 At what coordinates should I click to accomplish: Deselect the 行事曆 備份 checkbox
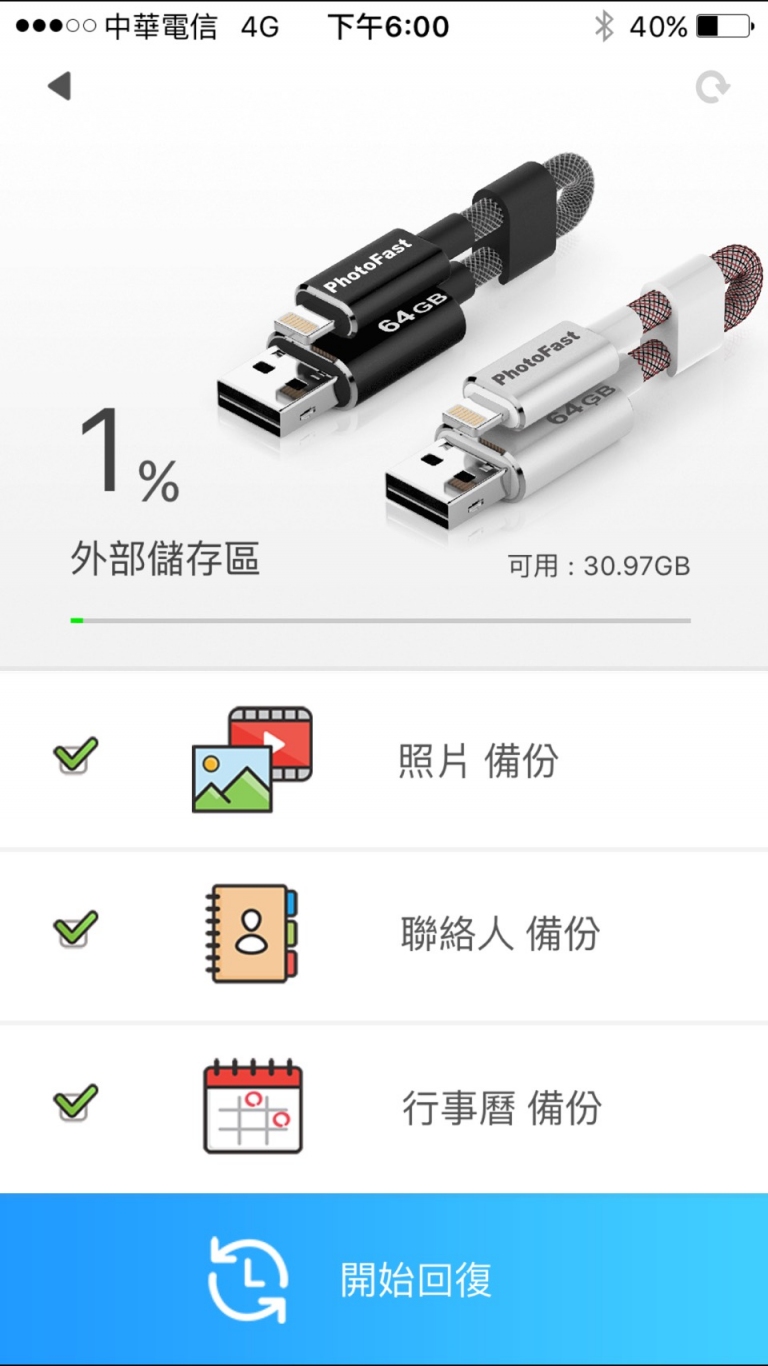click(76, 1102)
